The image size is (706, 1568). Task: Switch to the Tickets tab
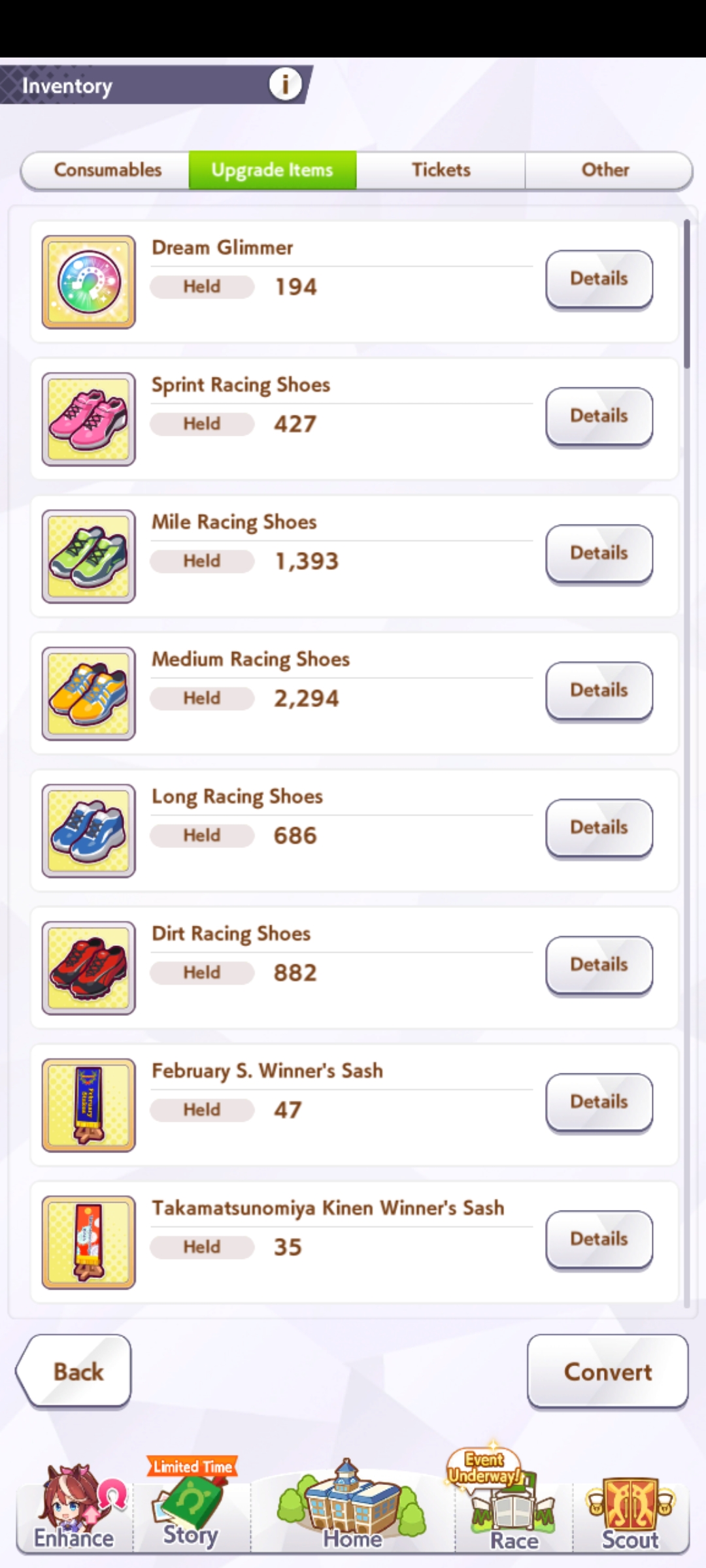(441, 170)
